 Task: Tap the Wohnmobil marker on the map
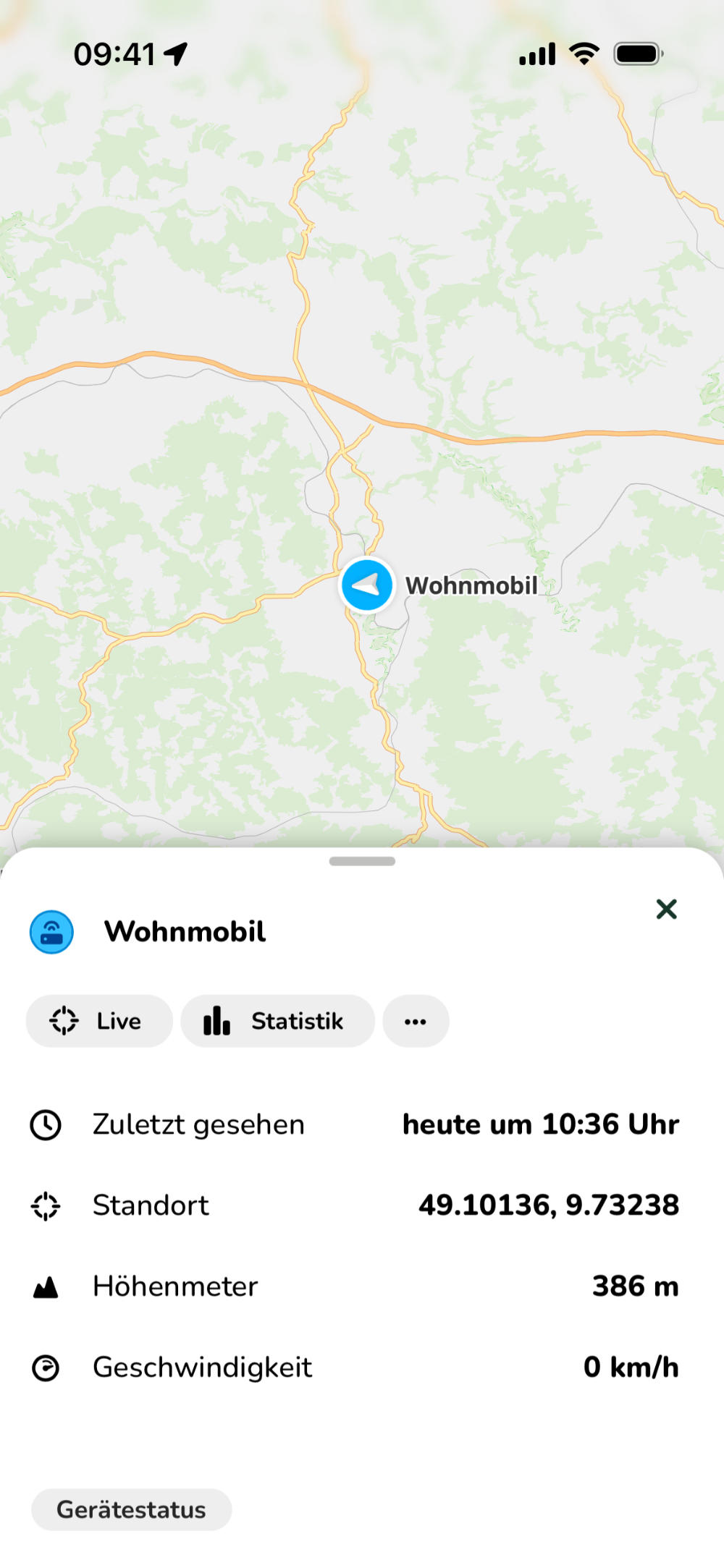367,585
